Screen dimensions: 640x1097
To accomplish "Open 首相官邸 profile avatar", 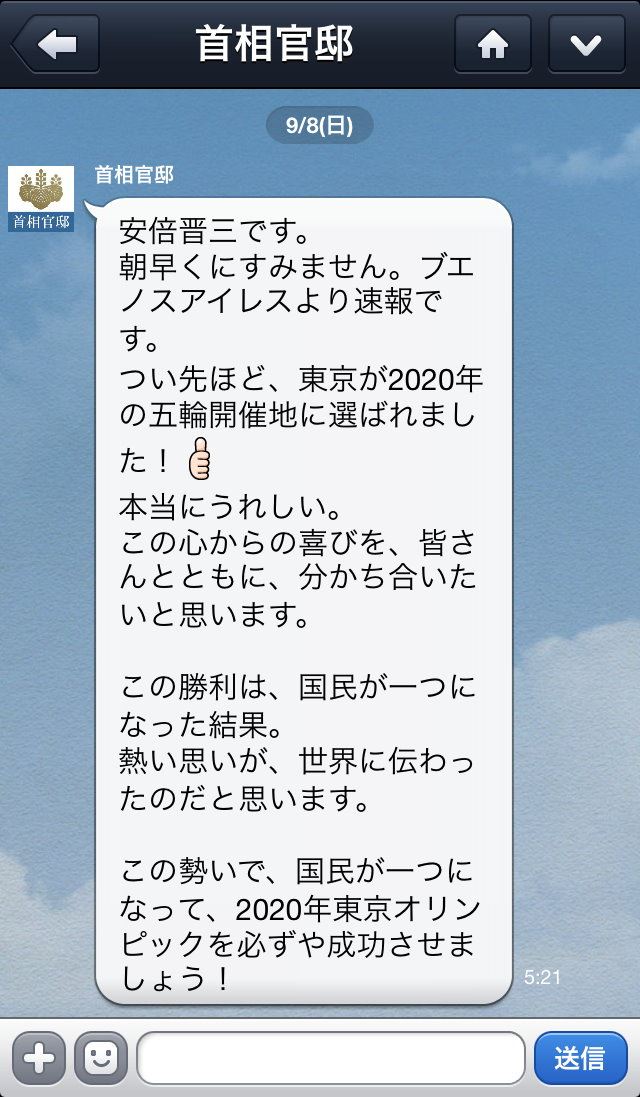I will (x=41, y=199).
